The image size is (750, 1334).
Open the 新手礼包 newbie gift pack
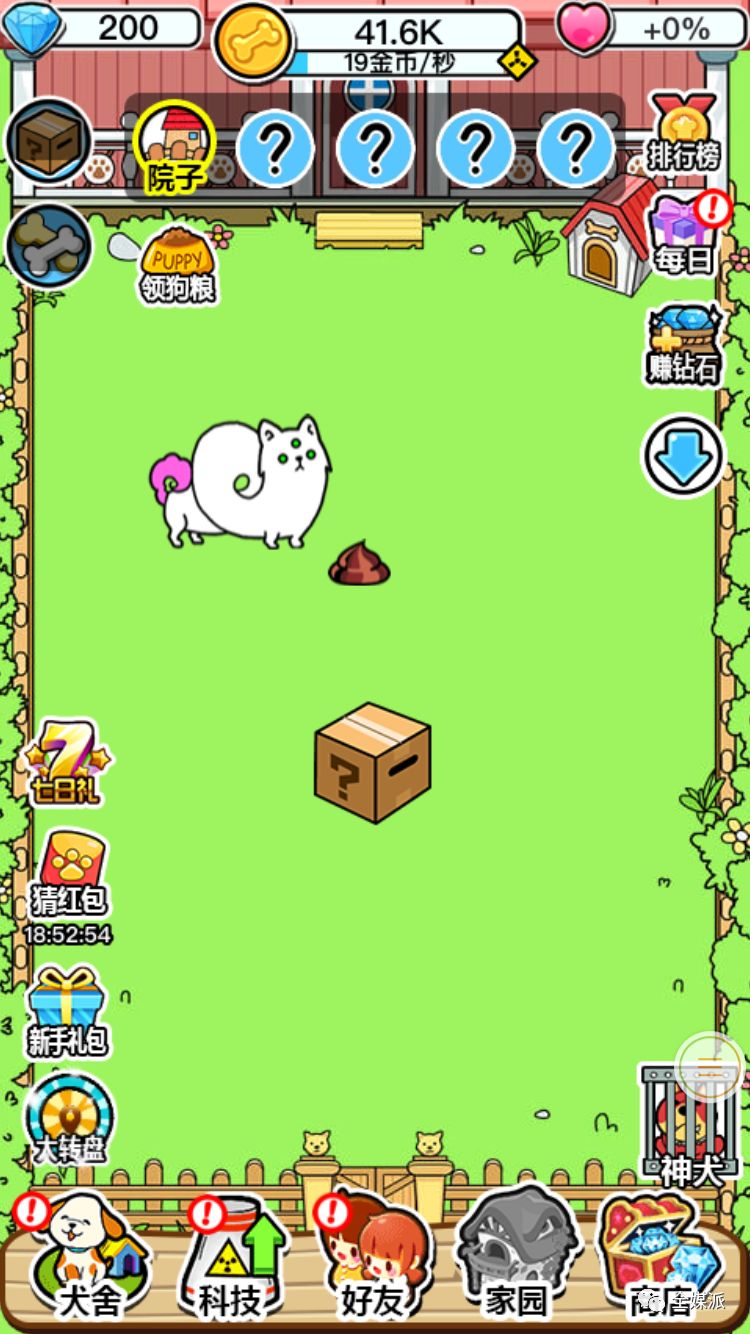click(66, 1012)
